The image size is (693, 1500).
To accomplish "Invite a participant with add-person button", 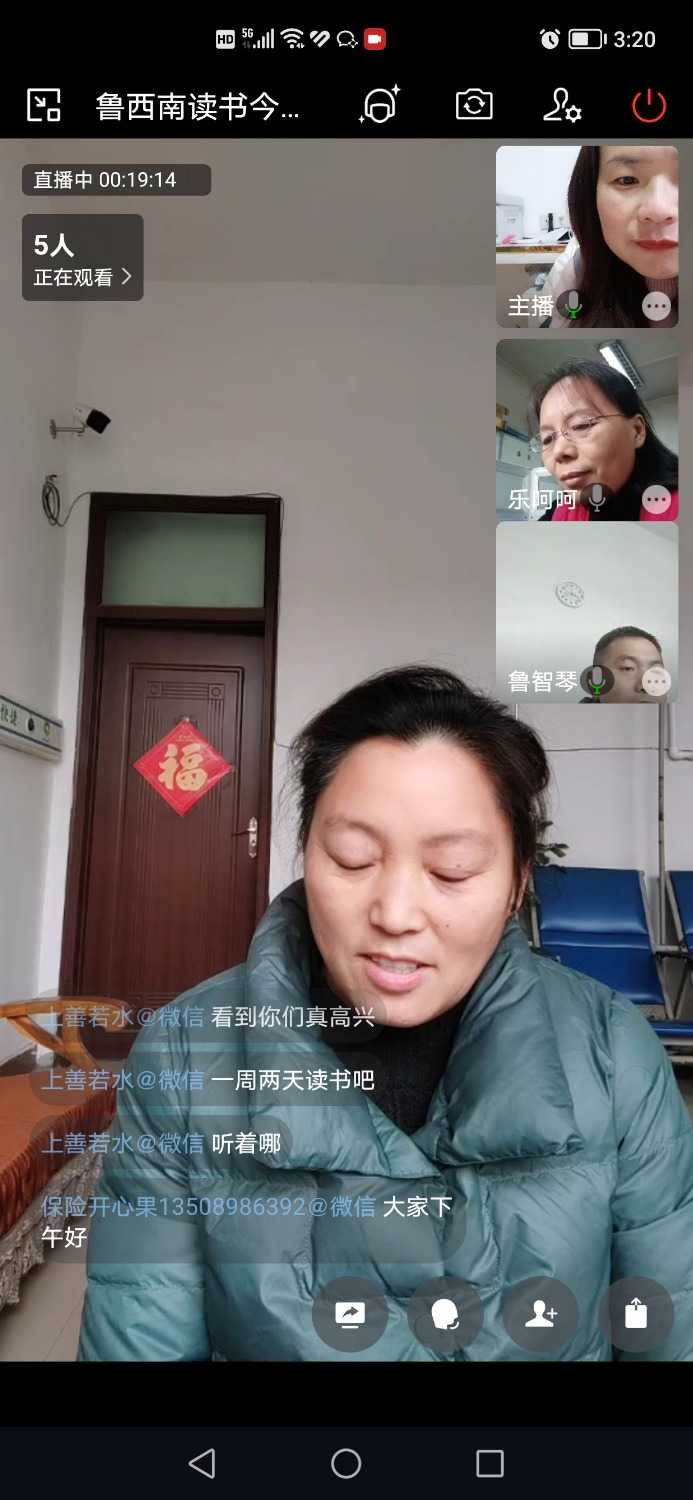I will 541,1314.
